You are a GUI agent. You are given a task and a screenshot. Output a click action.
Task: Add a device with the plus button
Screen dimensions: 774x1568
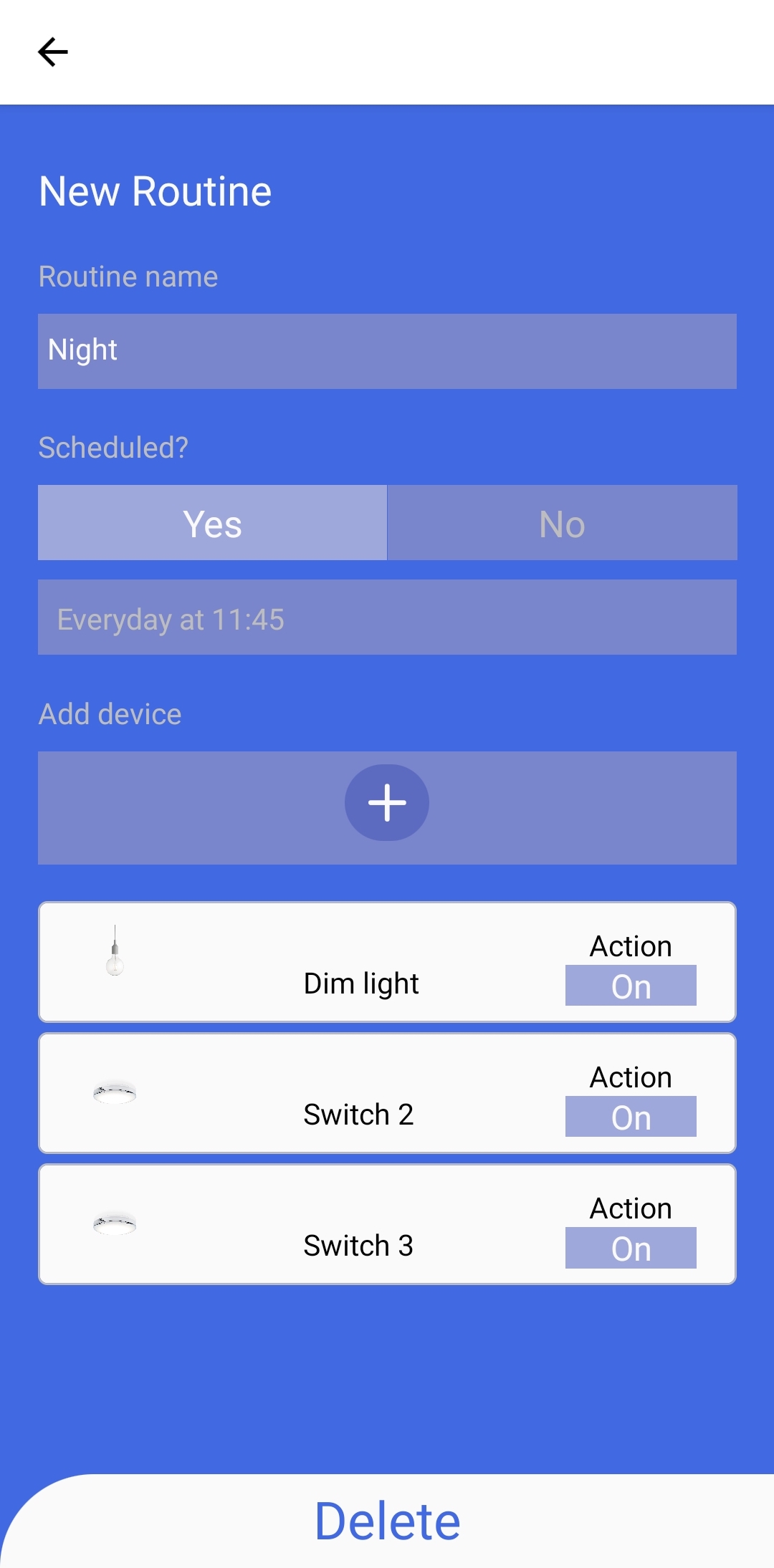click(387, 802)
